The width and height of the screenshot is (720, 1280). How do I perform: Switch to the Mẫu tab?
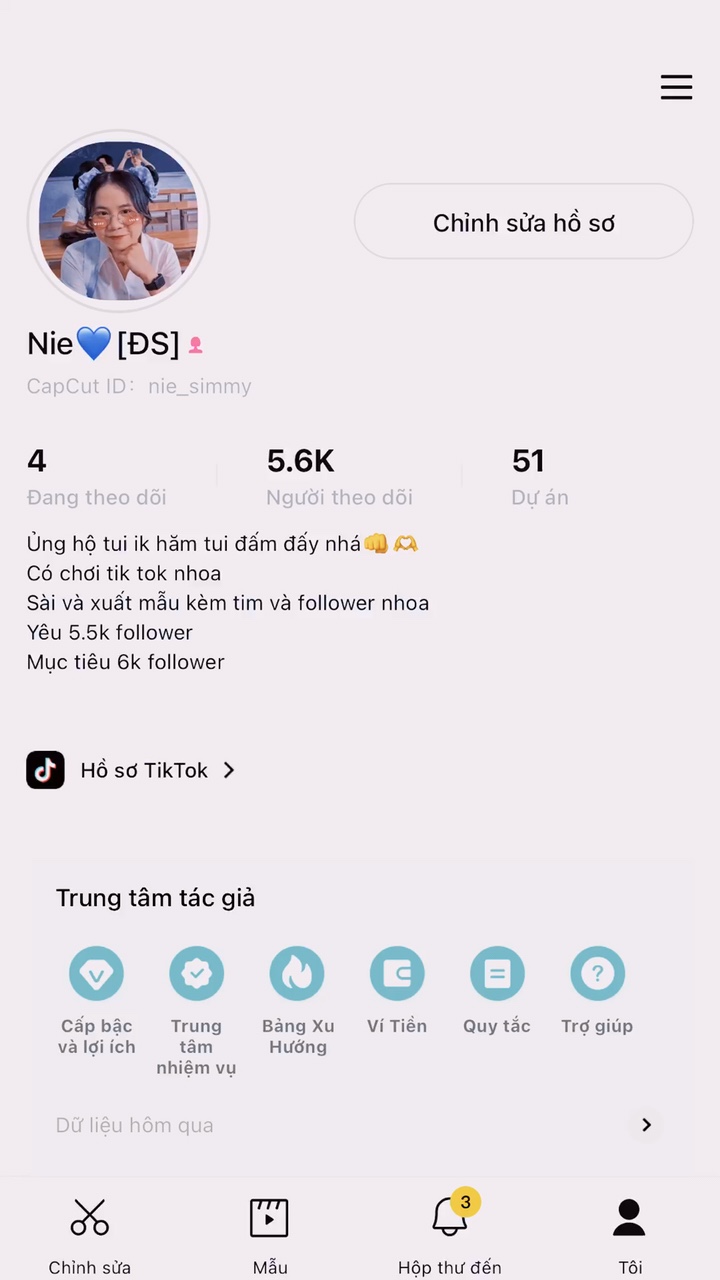[270, 1235]
